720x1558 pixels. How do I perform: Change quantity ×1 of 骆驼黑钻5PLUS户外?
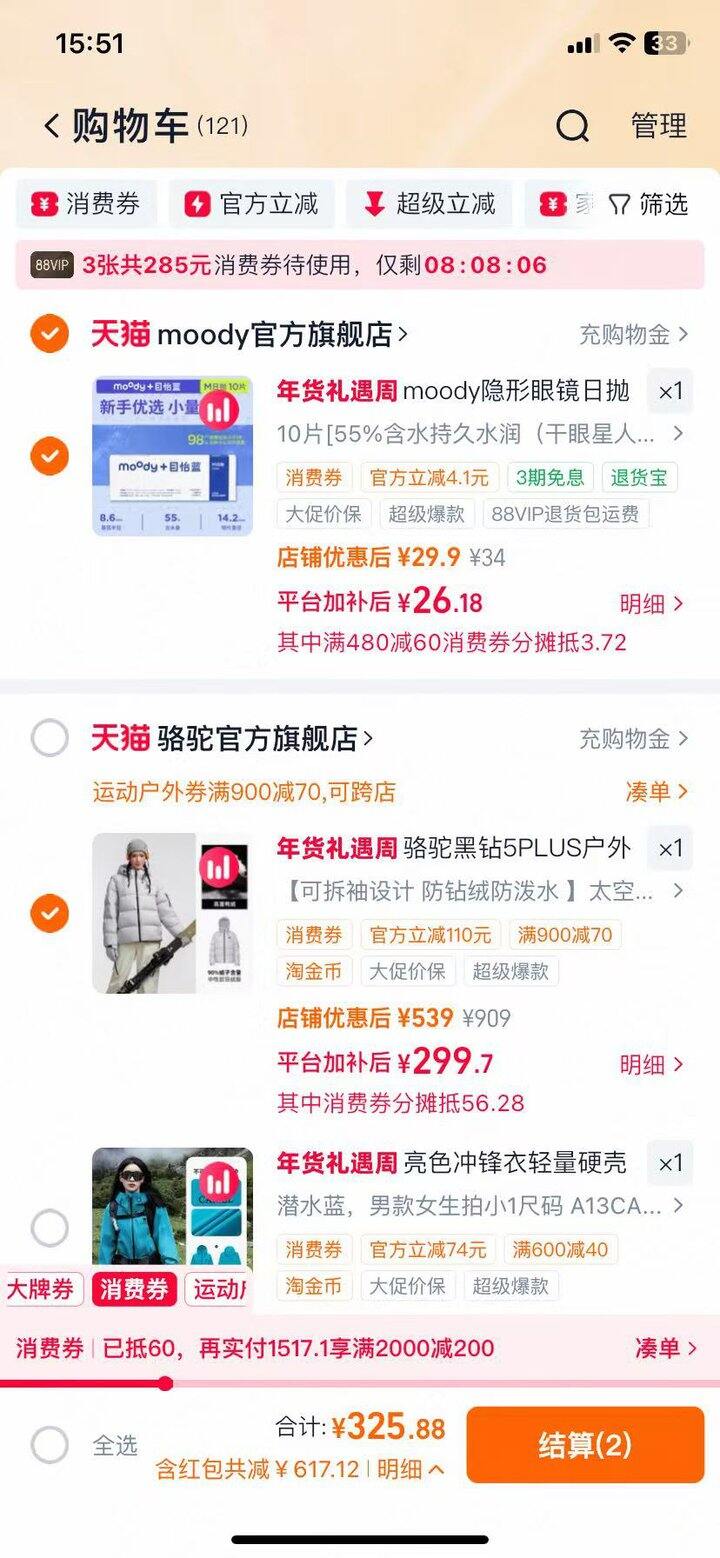point(670,849)
